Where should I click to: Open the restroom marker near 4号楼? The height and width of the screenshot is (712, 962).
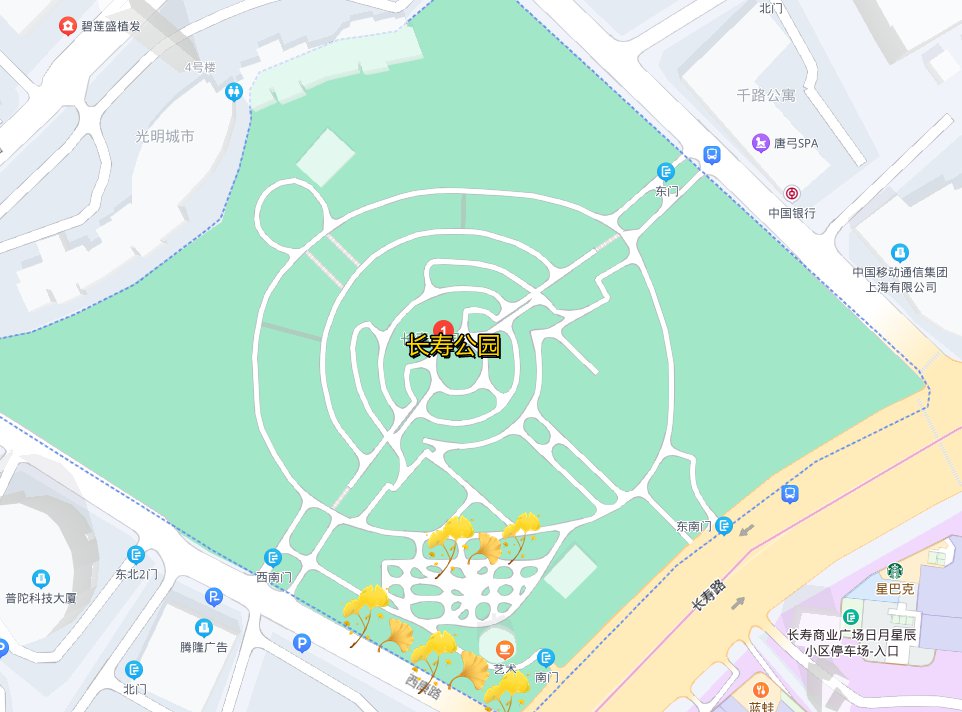click(233, 91)
